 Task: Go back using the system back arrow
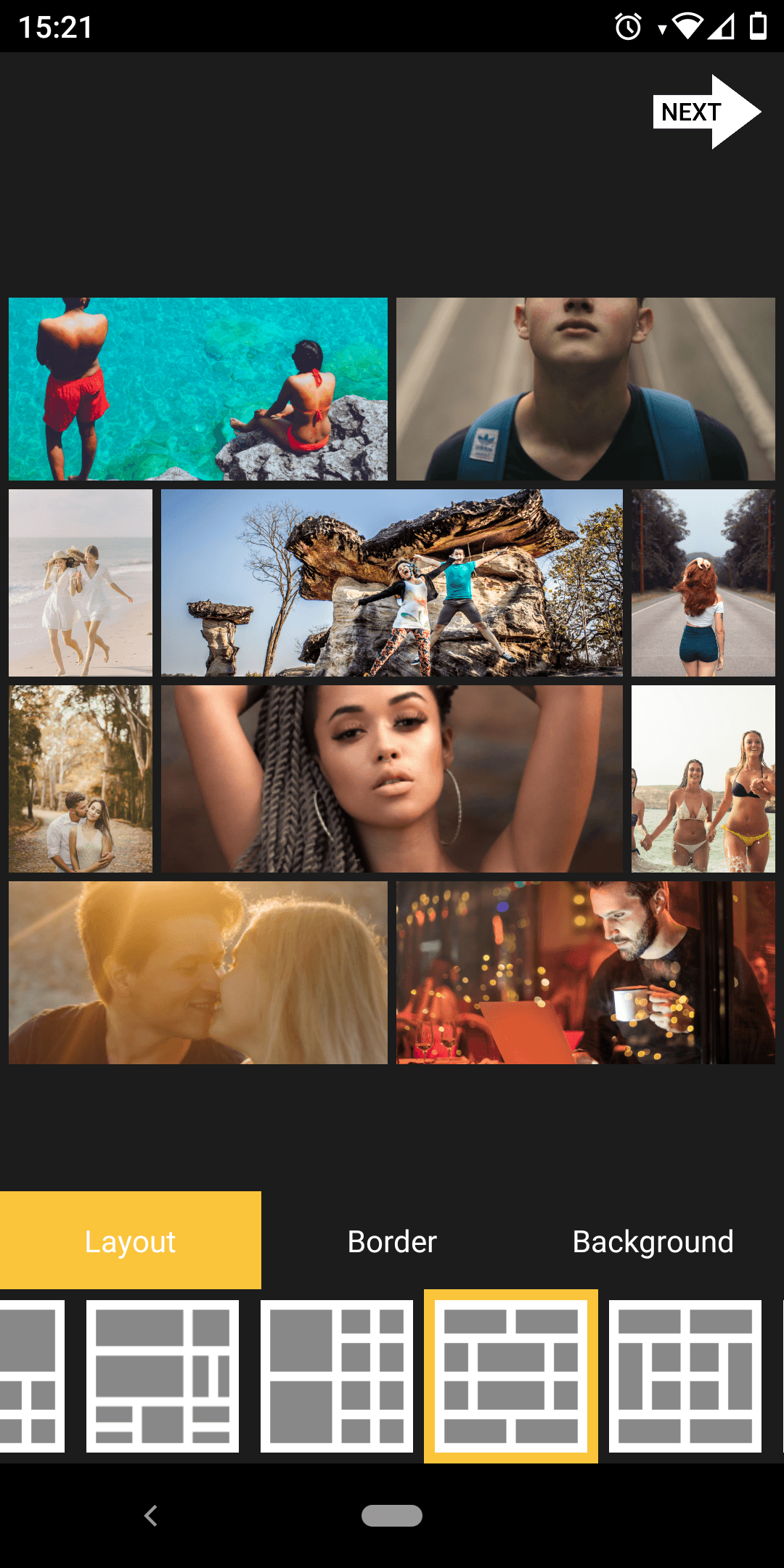[x=151, y=1516]
